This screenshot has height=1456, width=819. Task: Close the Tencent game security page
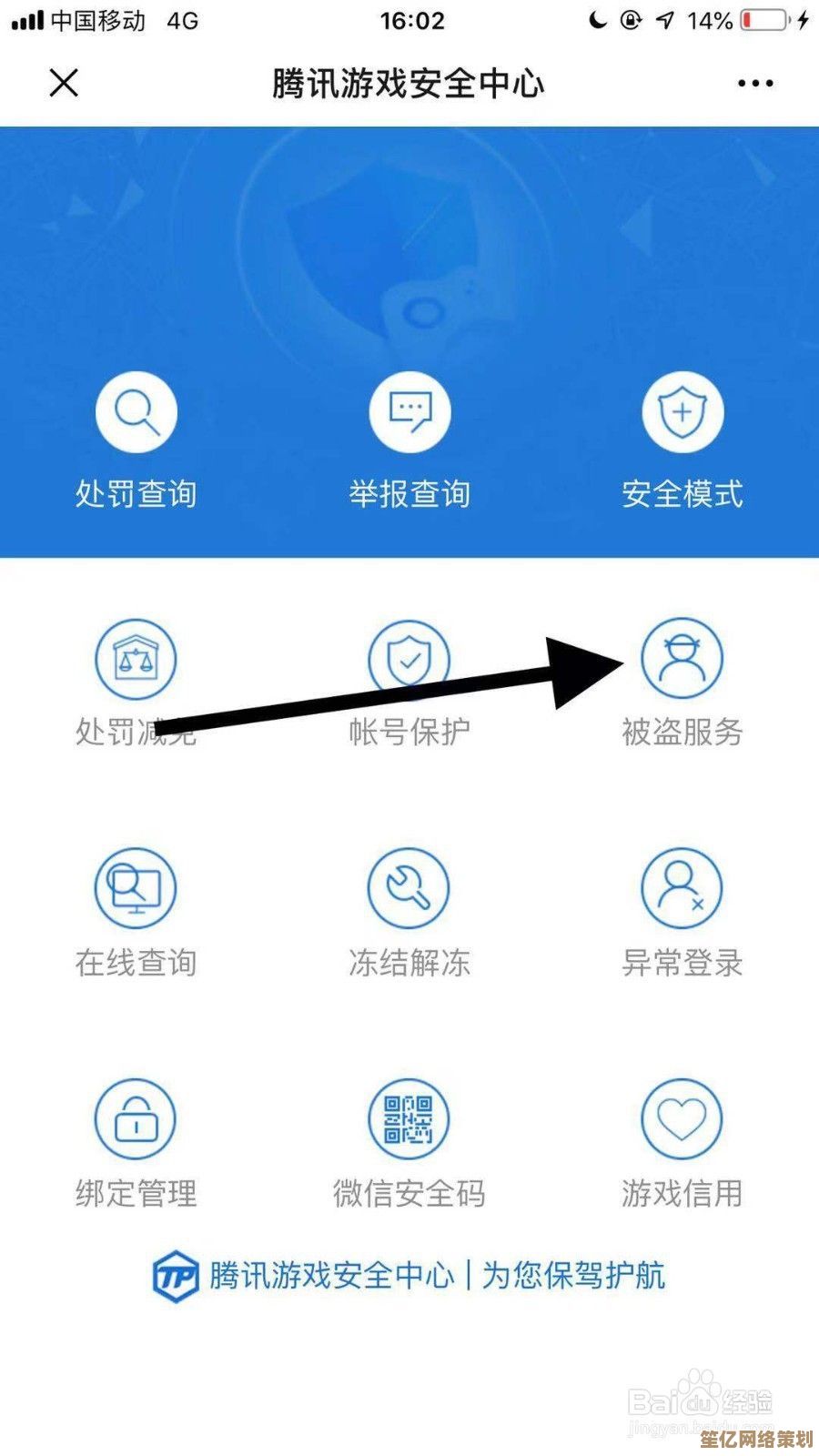point(64,83)
